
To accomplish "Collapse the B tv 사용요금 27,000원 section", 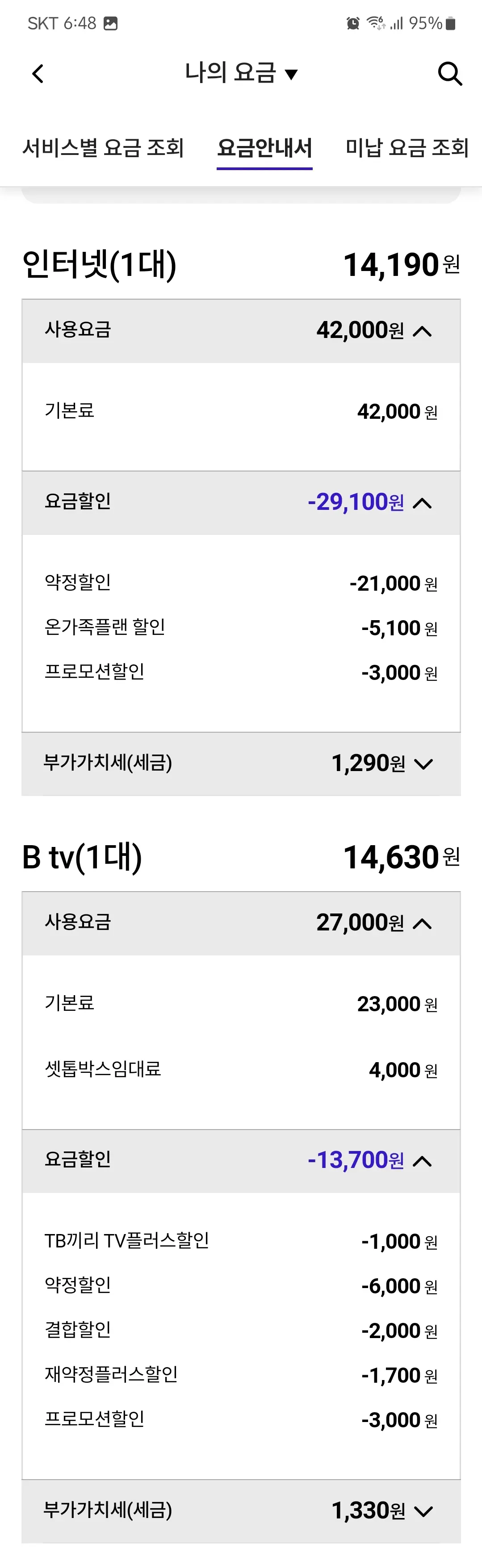I will pos(422,923).
